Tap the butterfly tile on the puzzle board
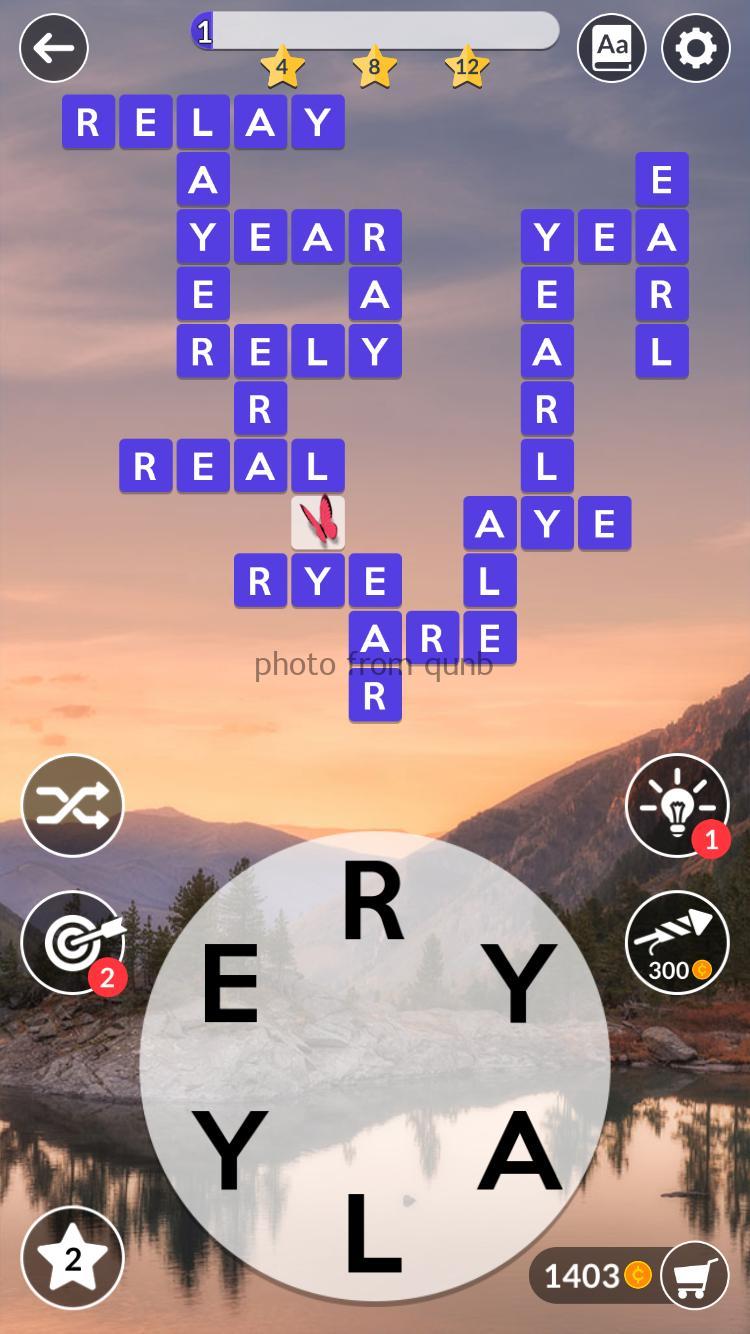The image size is (750, 1334). pos(318,522)
